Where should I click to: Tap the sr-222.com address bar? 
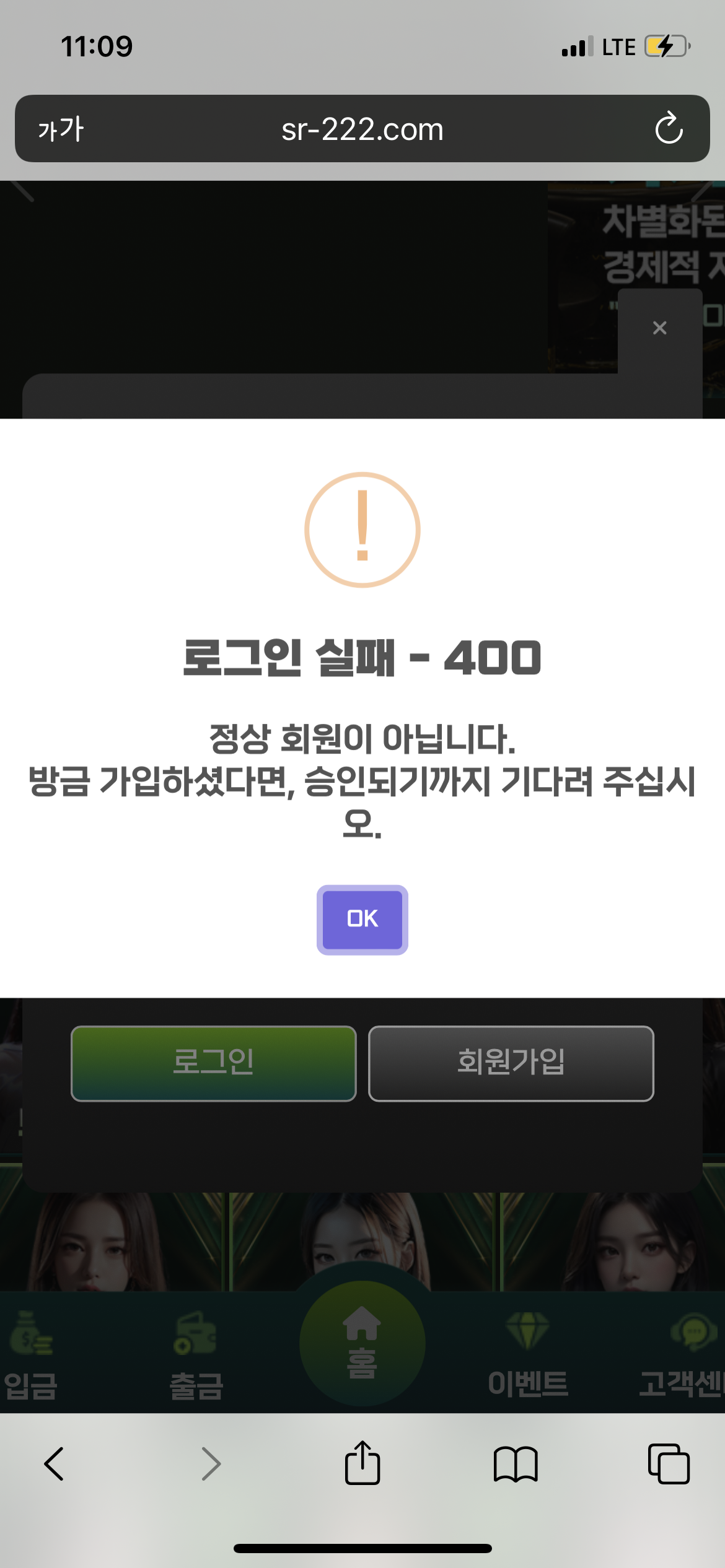(x=362, y=129)
